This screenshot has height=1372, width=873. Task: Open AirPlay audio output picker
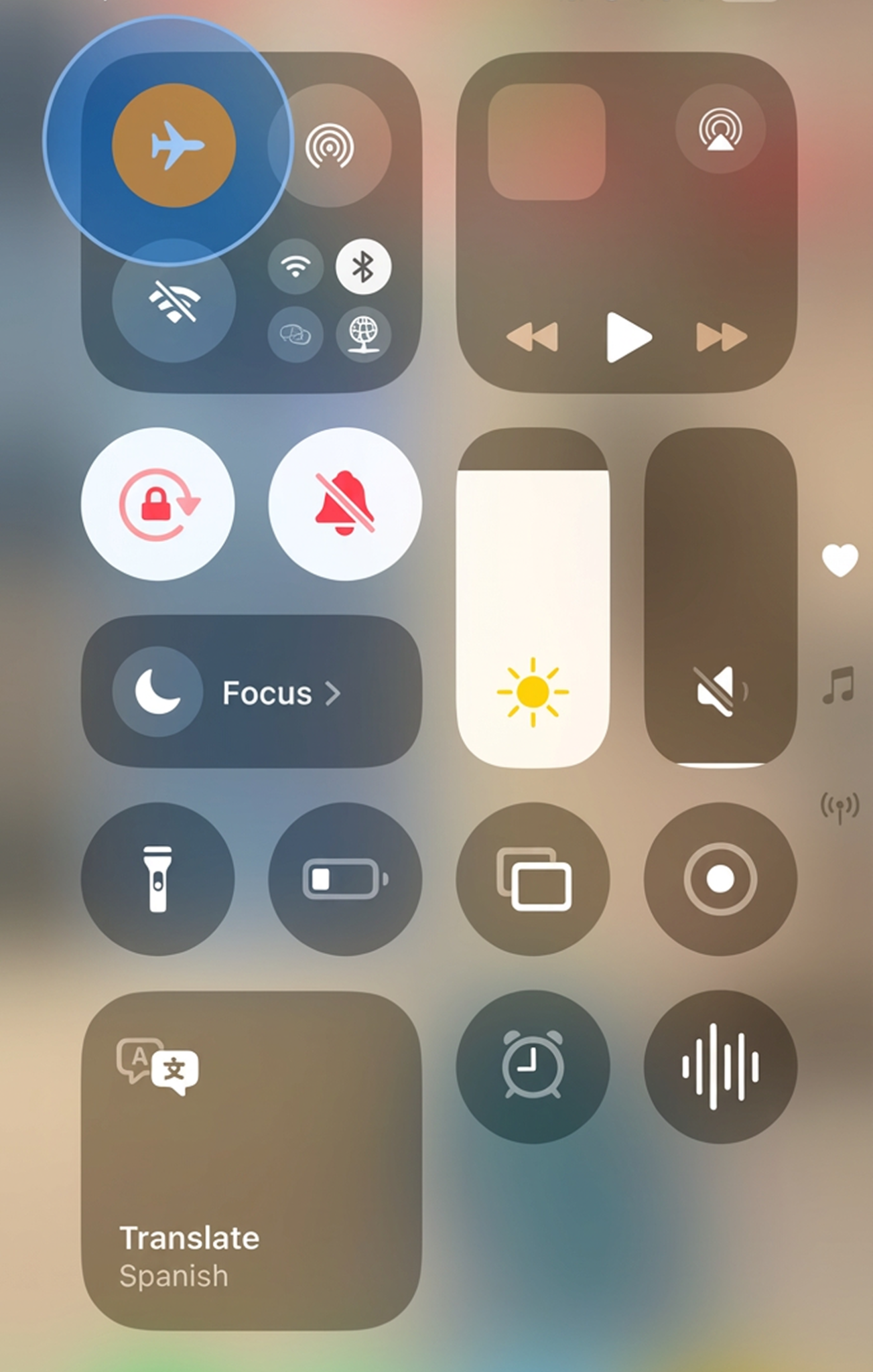pos(720,129)
